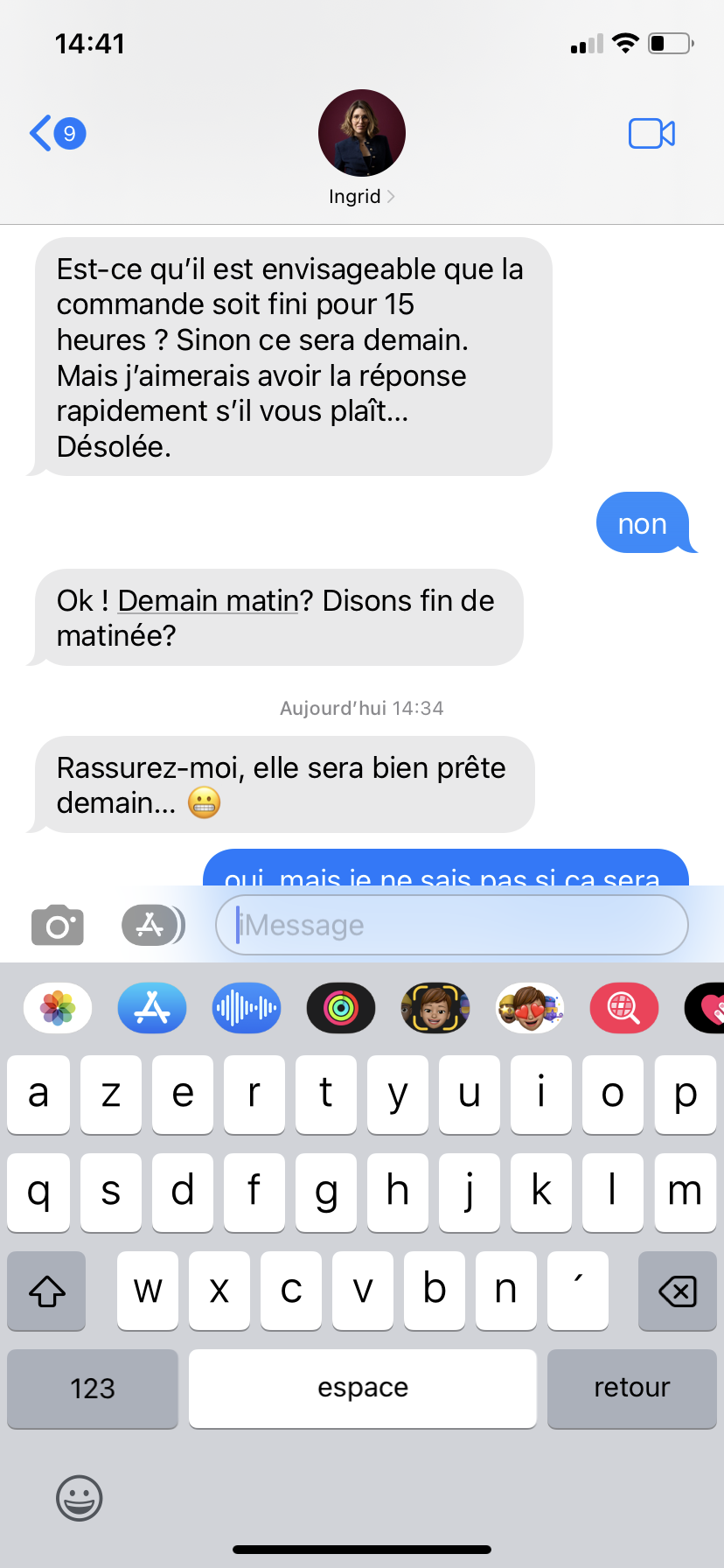Screen dimensions: 724x1568
Task: Open the emoji keyboard
Action: (x=80, y=1498)
